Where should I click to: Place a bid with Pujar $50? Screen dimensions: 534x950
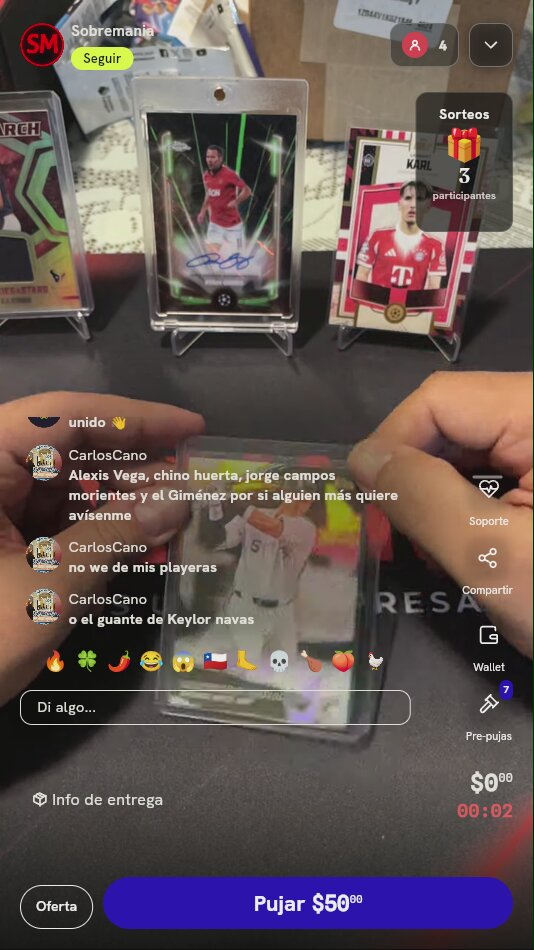308,903
